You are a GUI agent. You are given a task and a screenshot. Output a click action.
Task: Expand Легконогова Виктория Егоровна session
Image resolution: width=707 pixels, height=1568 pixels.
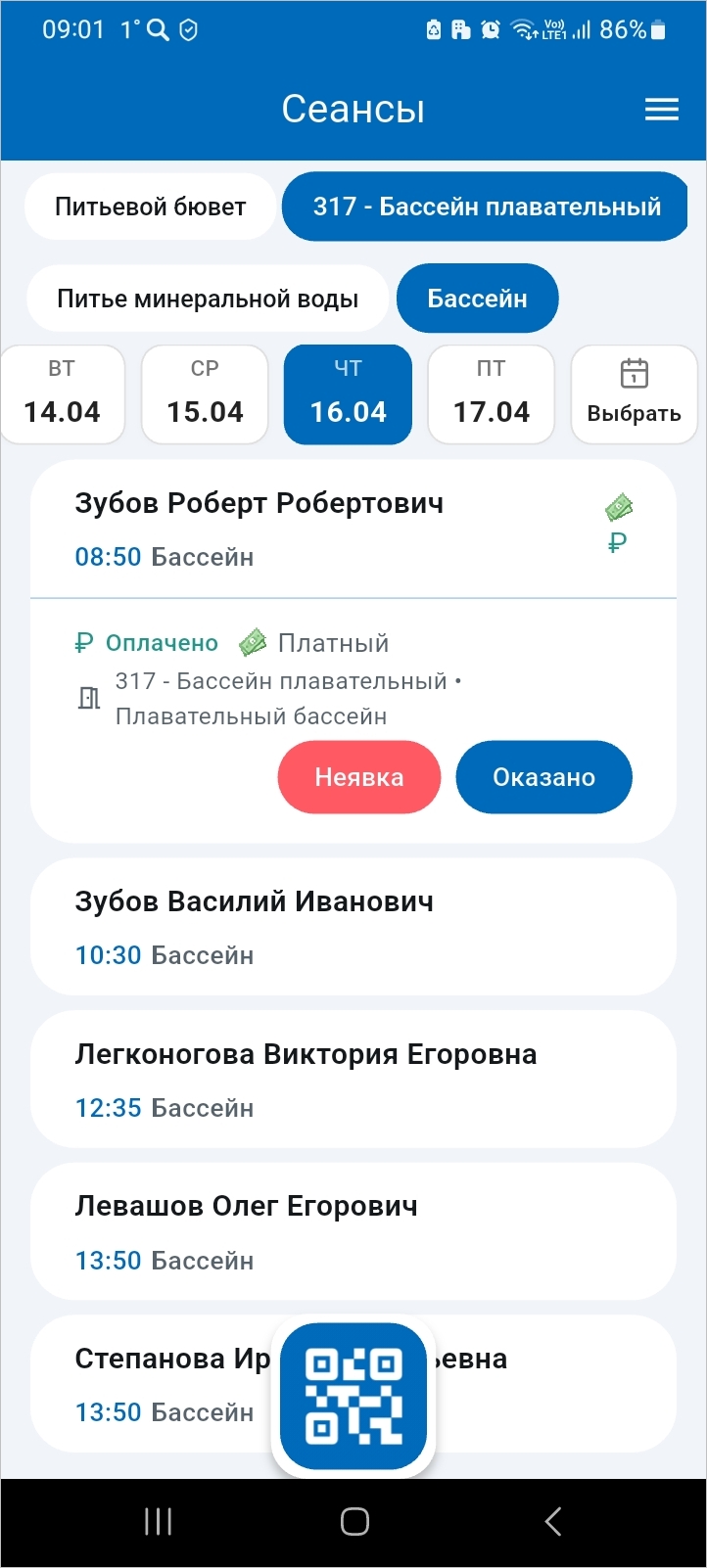click(353, 1080)
